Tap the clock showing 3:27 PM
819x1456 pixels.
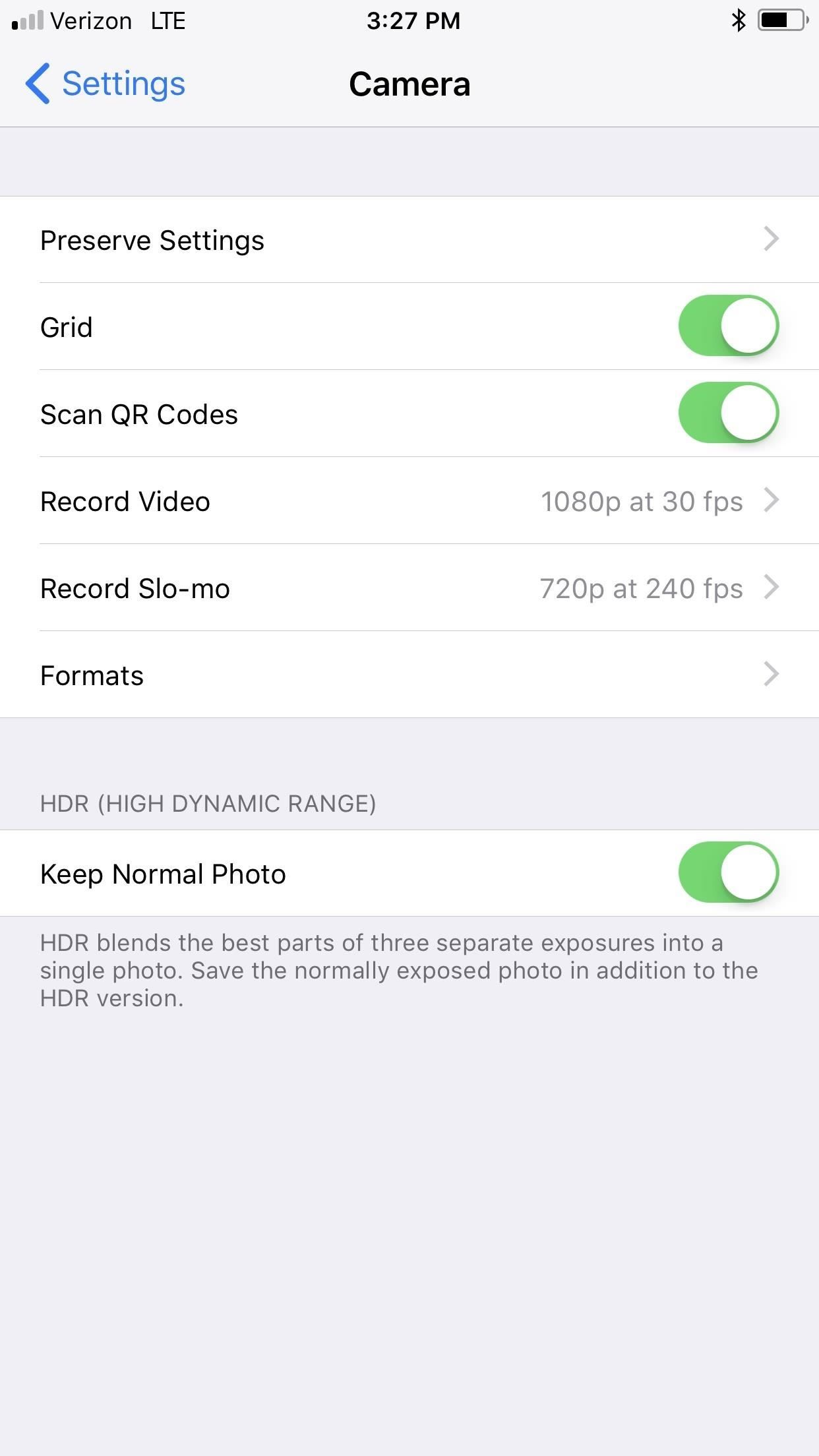click(412, 20)
